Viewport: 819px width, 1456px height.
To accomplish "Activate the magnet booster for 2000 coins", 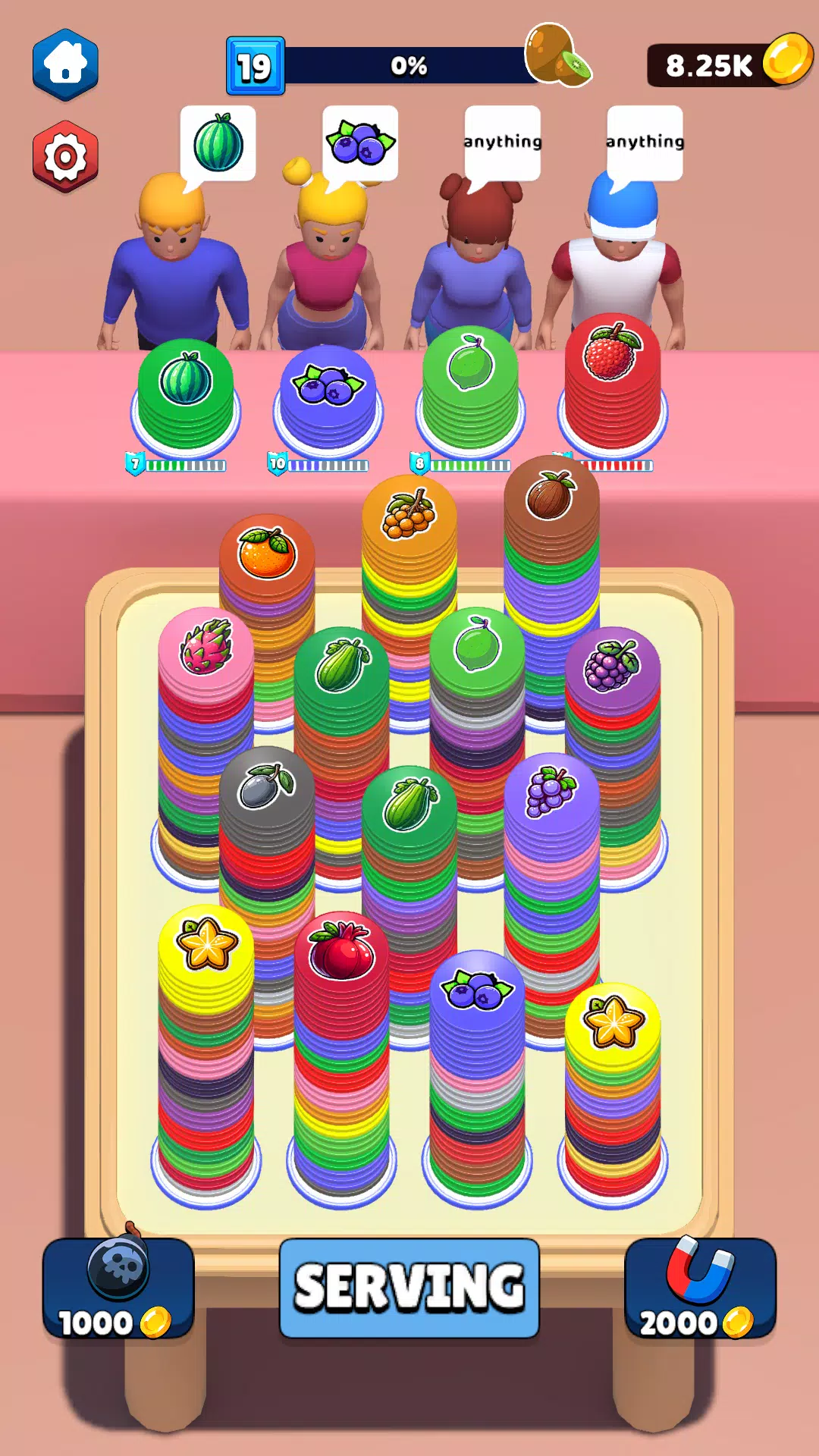I will tap(700, 1288).
